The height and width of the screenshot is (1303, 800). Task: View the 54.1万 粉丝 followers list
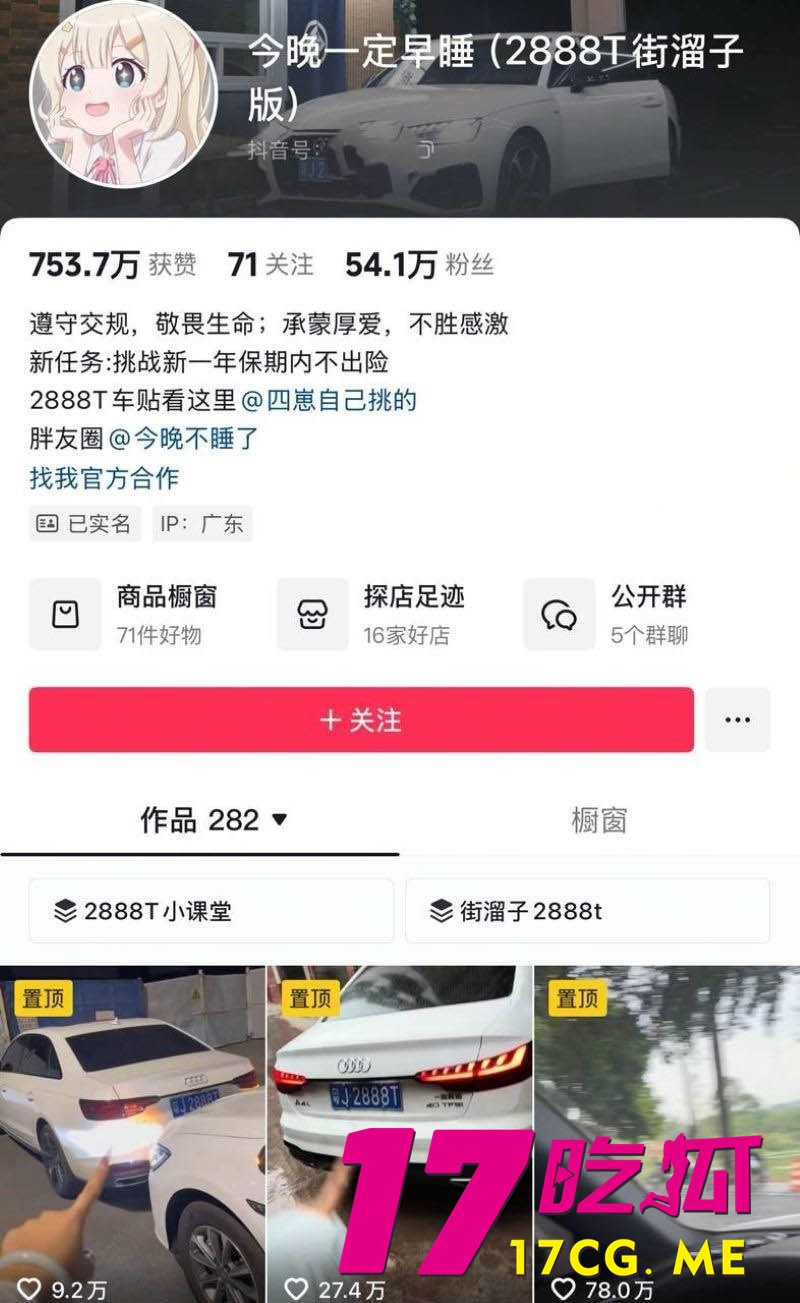419,265
